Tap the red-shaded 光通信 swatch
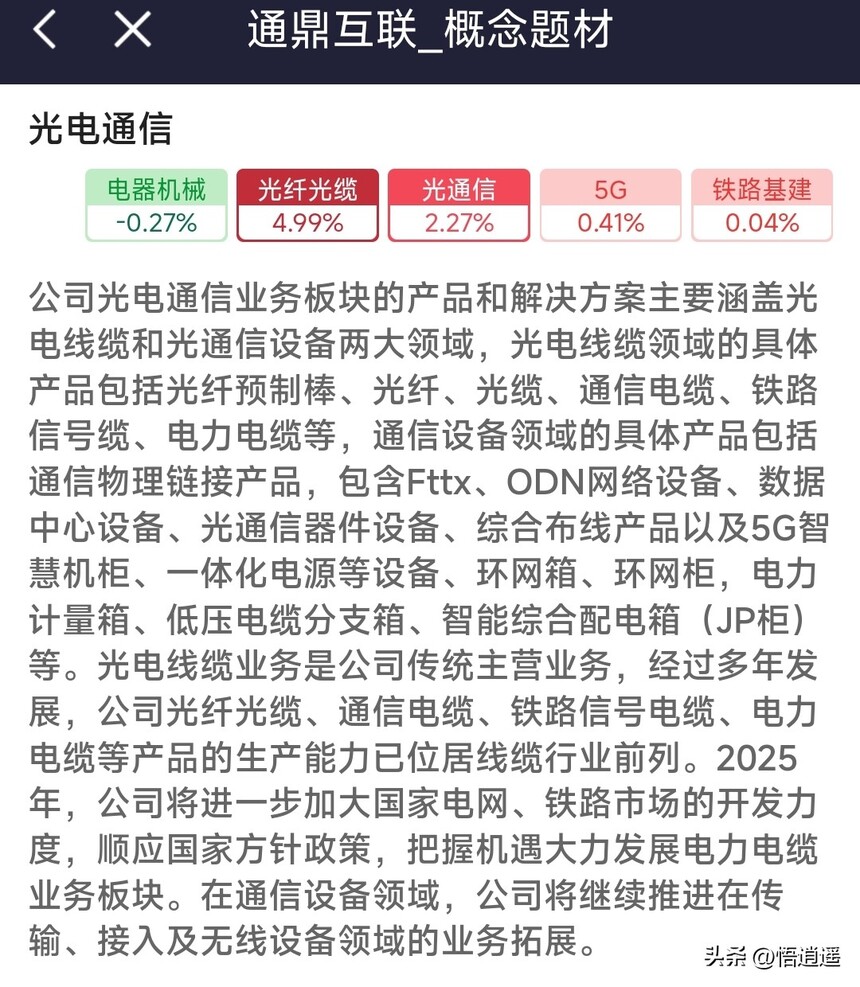This screenshot has height=987, width=860. pyautogui.click(x=458, y=190)
